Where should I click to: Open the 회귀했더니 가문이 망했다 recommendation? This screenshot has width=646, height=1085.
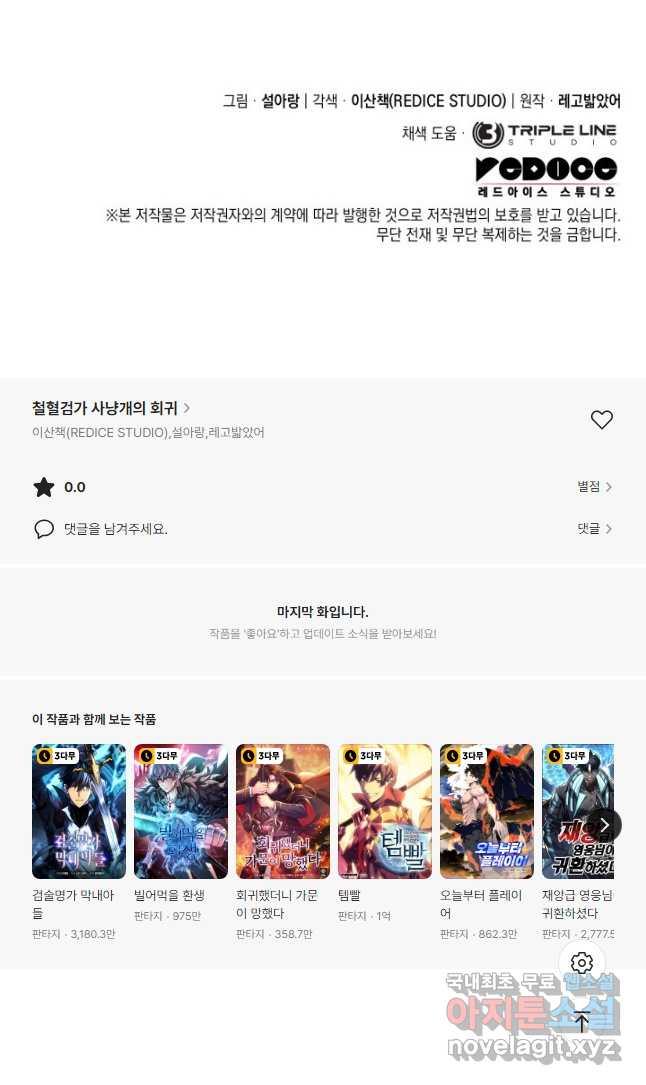pyautogui.click(x=283, y=811)
